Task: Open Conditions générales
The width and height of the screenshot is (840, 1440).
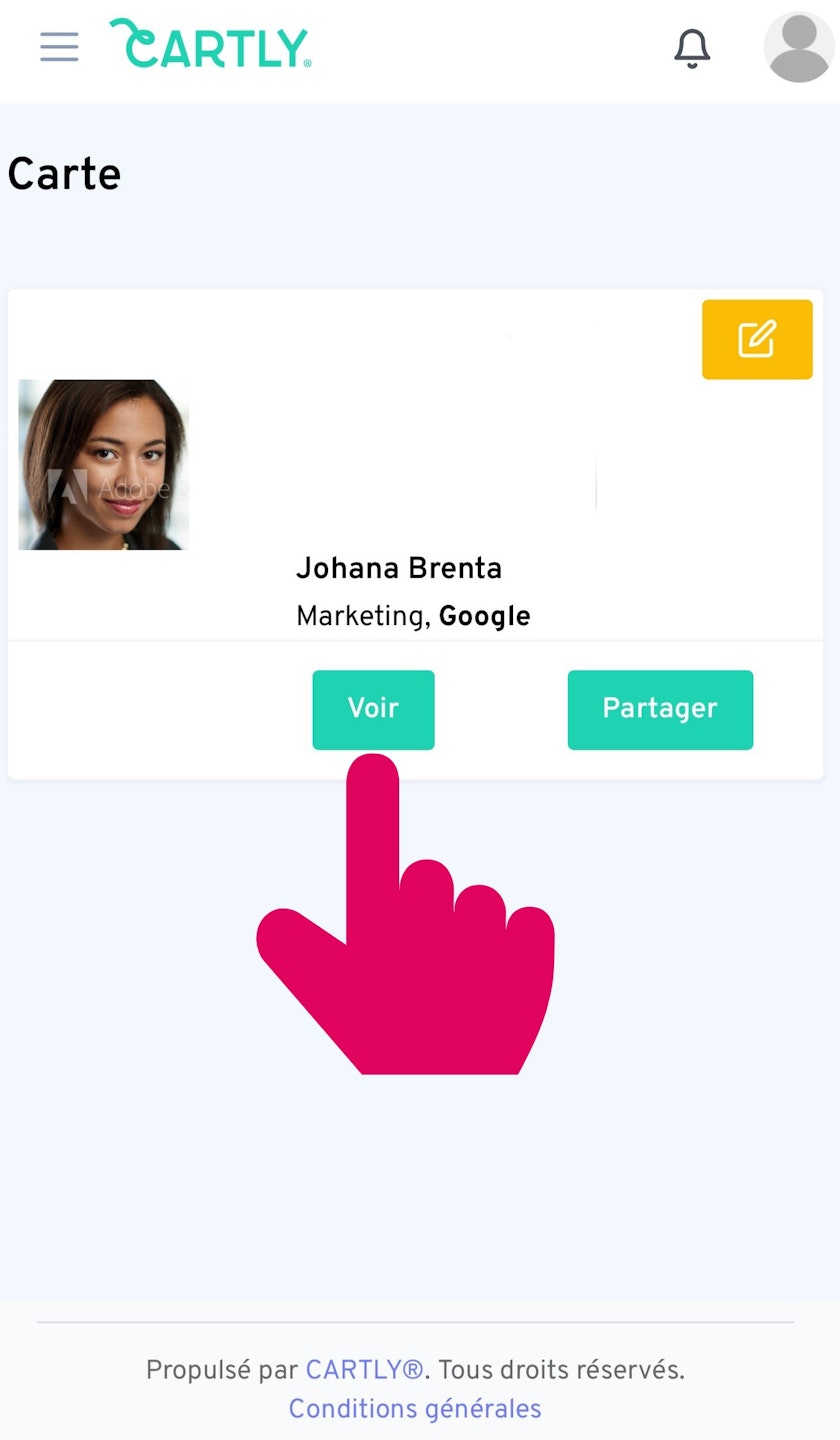Action: point(415,1409)
